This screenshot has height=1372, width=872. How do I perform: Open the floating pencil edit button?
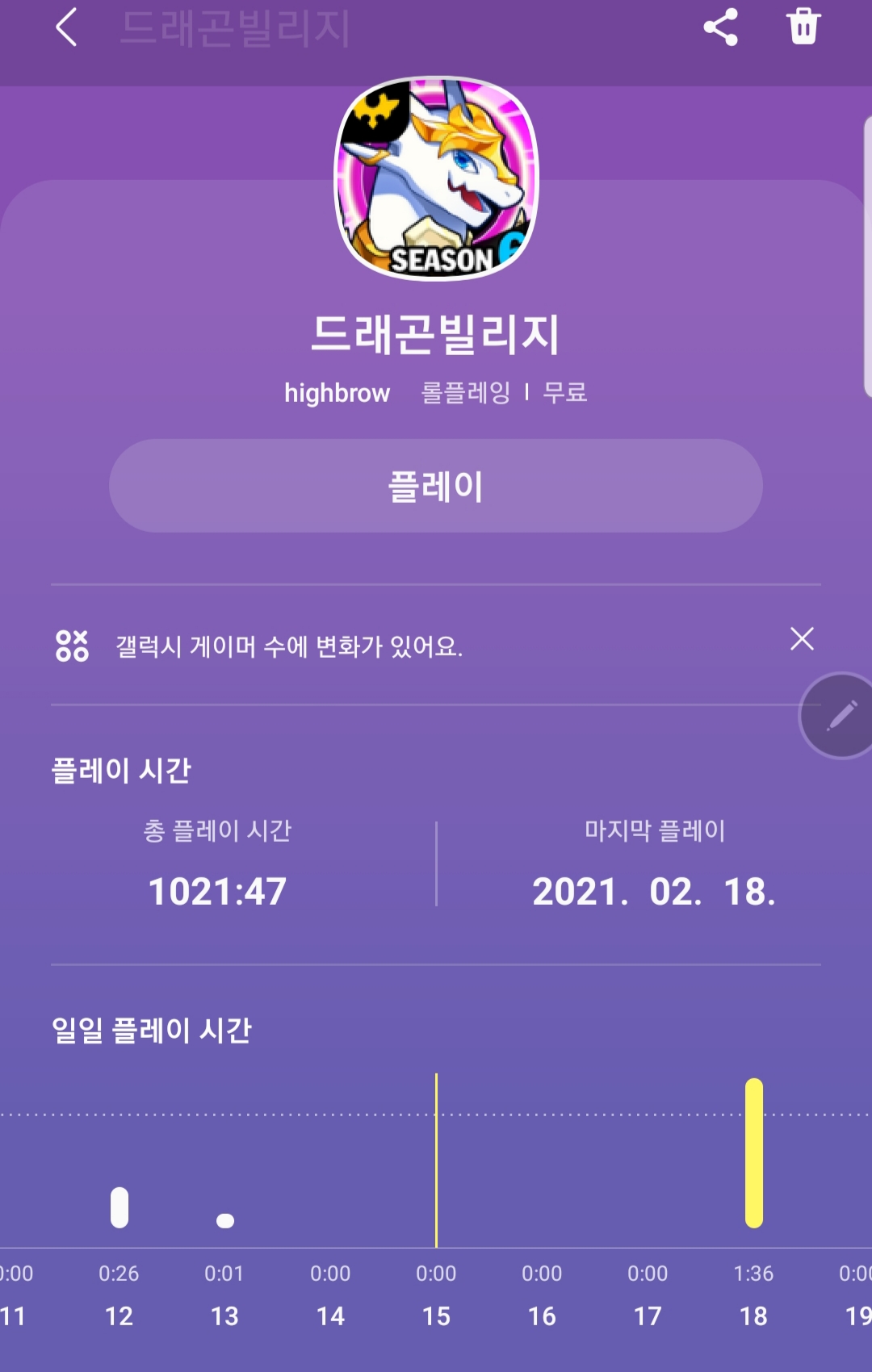pyautogui.click(x=841, y=715)
